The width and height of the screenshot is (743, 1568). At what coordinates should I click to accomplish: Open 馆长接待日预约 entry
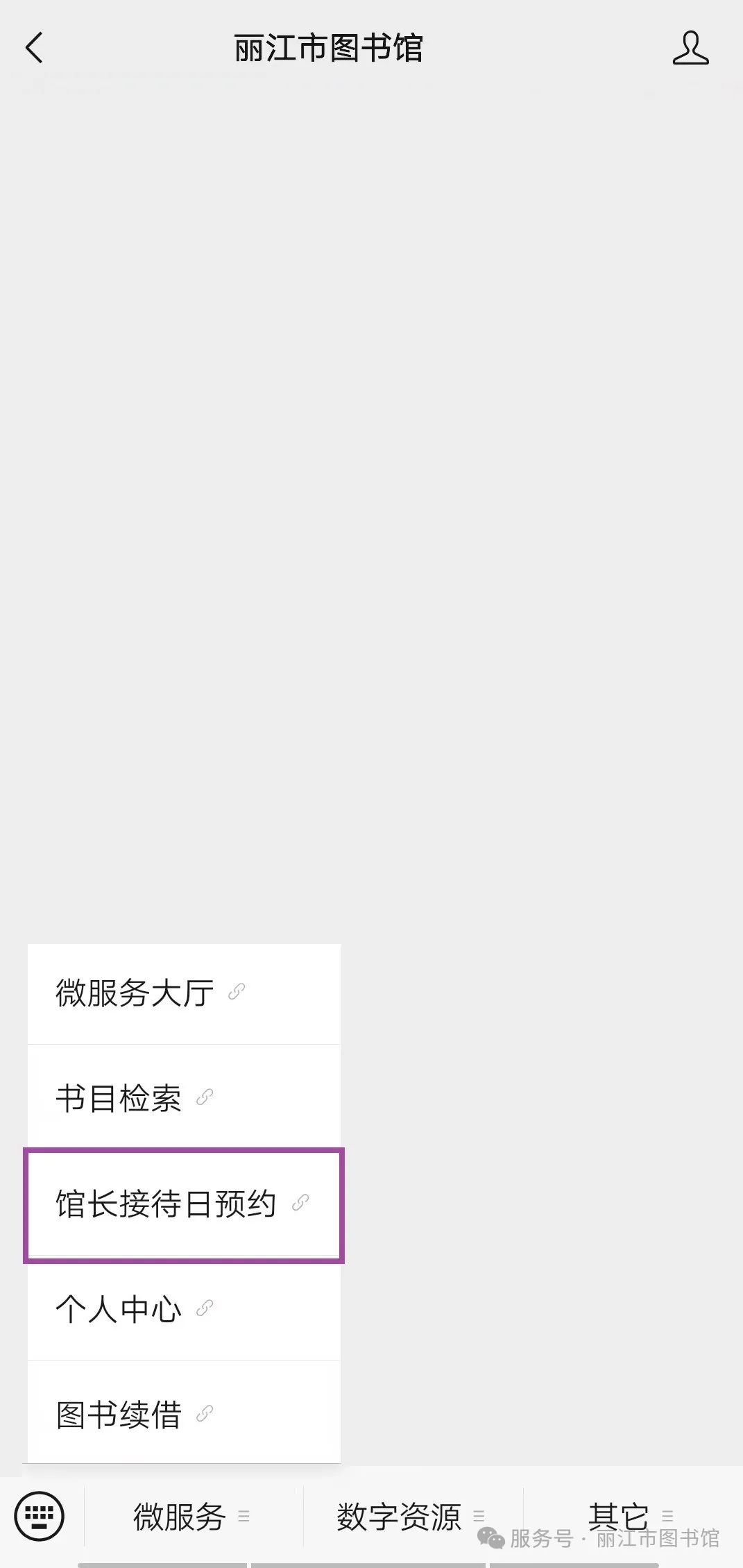click(x=184, y=1204)
